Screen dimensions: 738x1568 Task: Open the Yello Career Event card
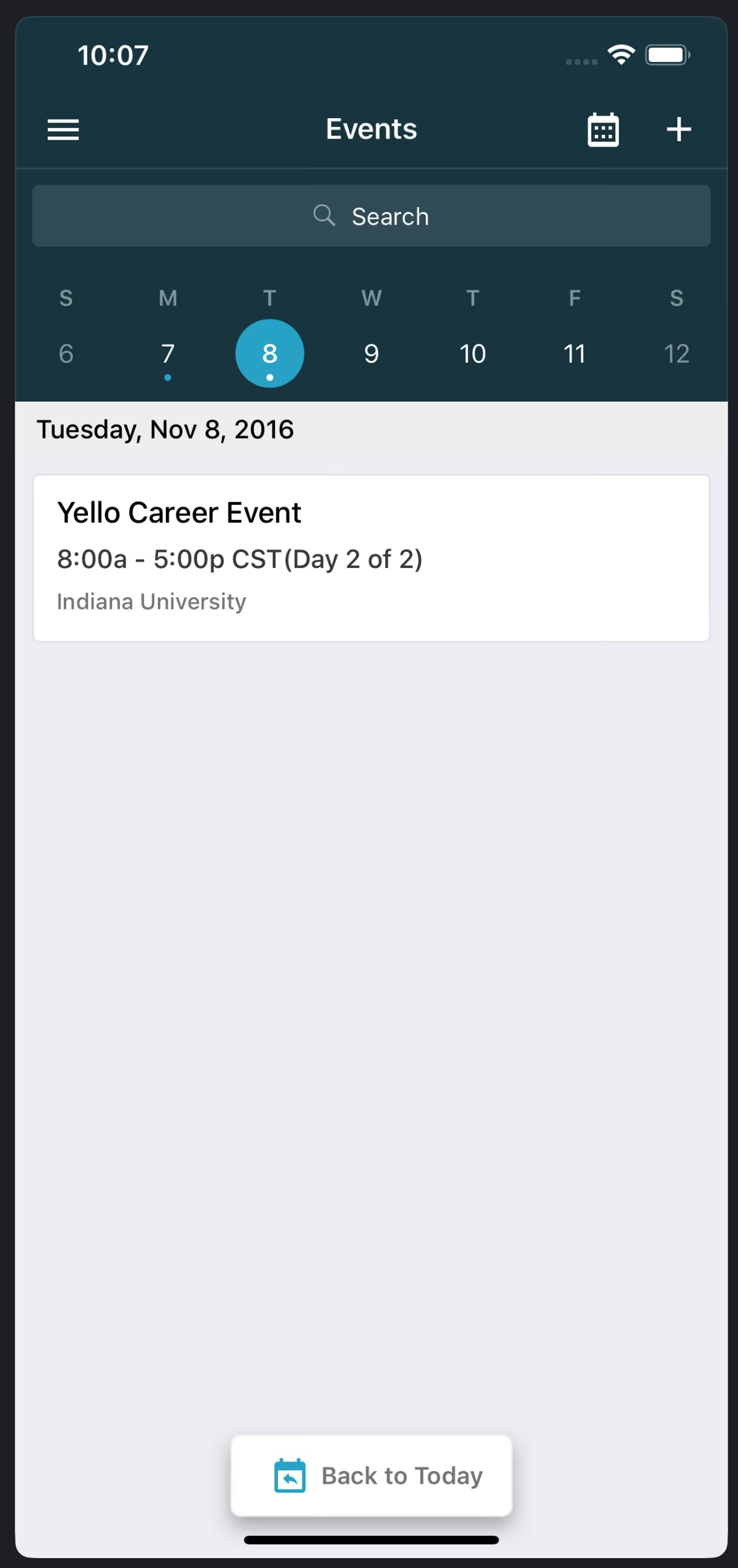(371, 558)
